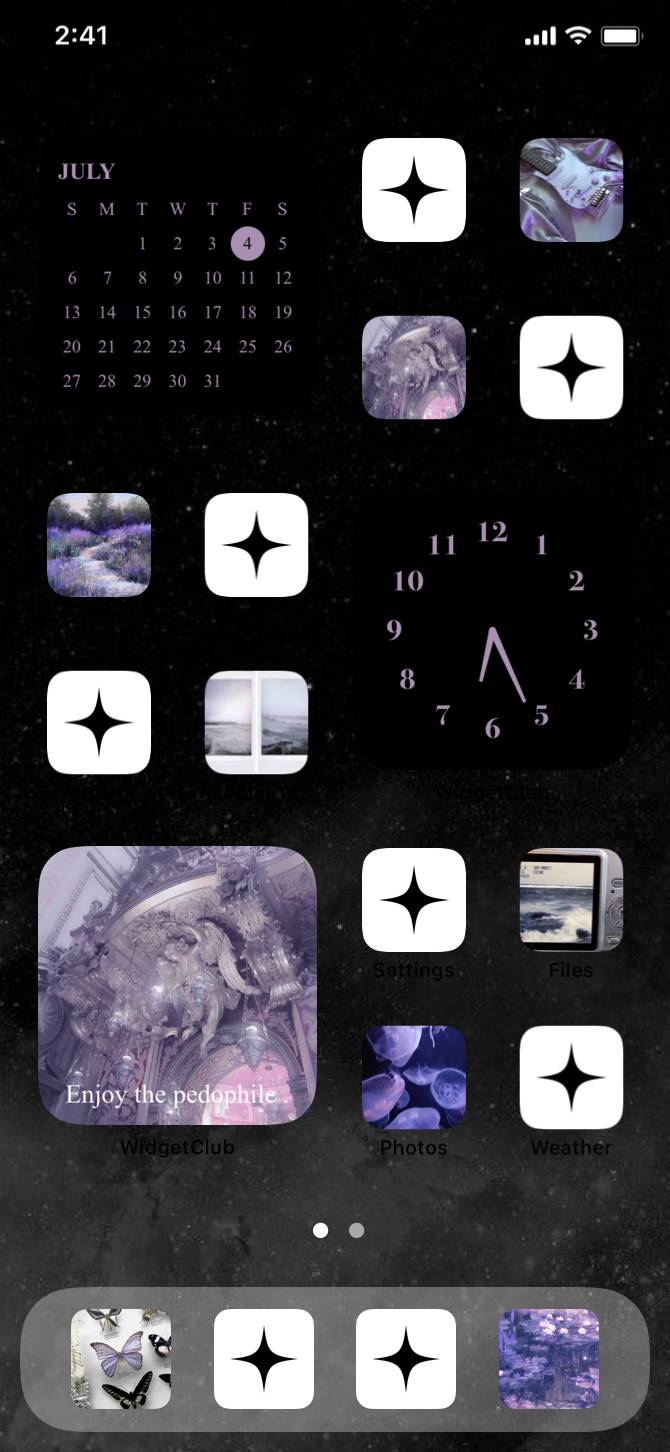
Task: Open the large WidgetClub photo widget
Action: click(x=177, y=985)
